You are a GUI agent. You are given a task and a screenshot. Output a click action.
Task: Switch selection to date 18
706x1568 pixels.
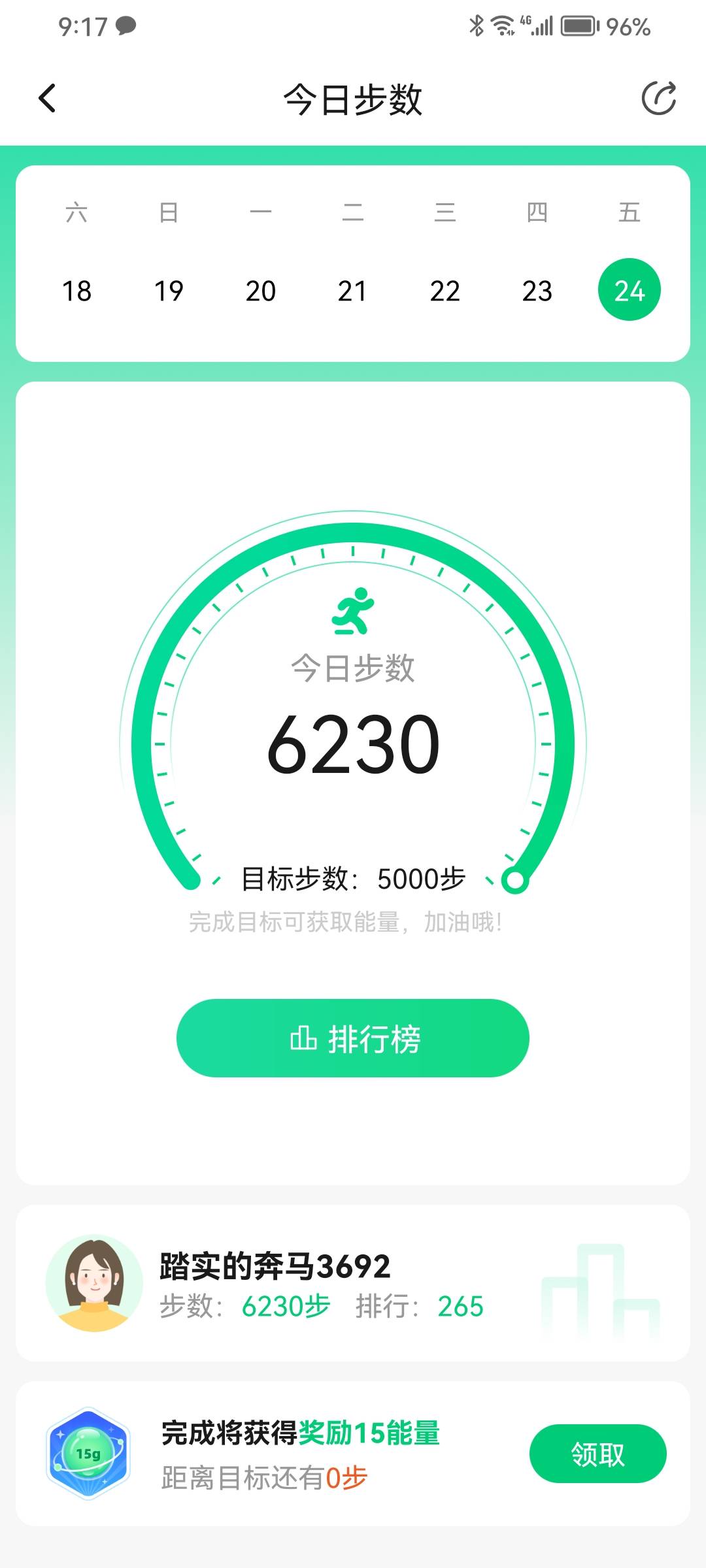tap(78, 291)
